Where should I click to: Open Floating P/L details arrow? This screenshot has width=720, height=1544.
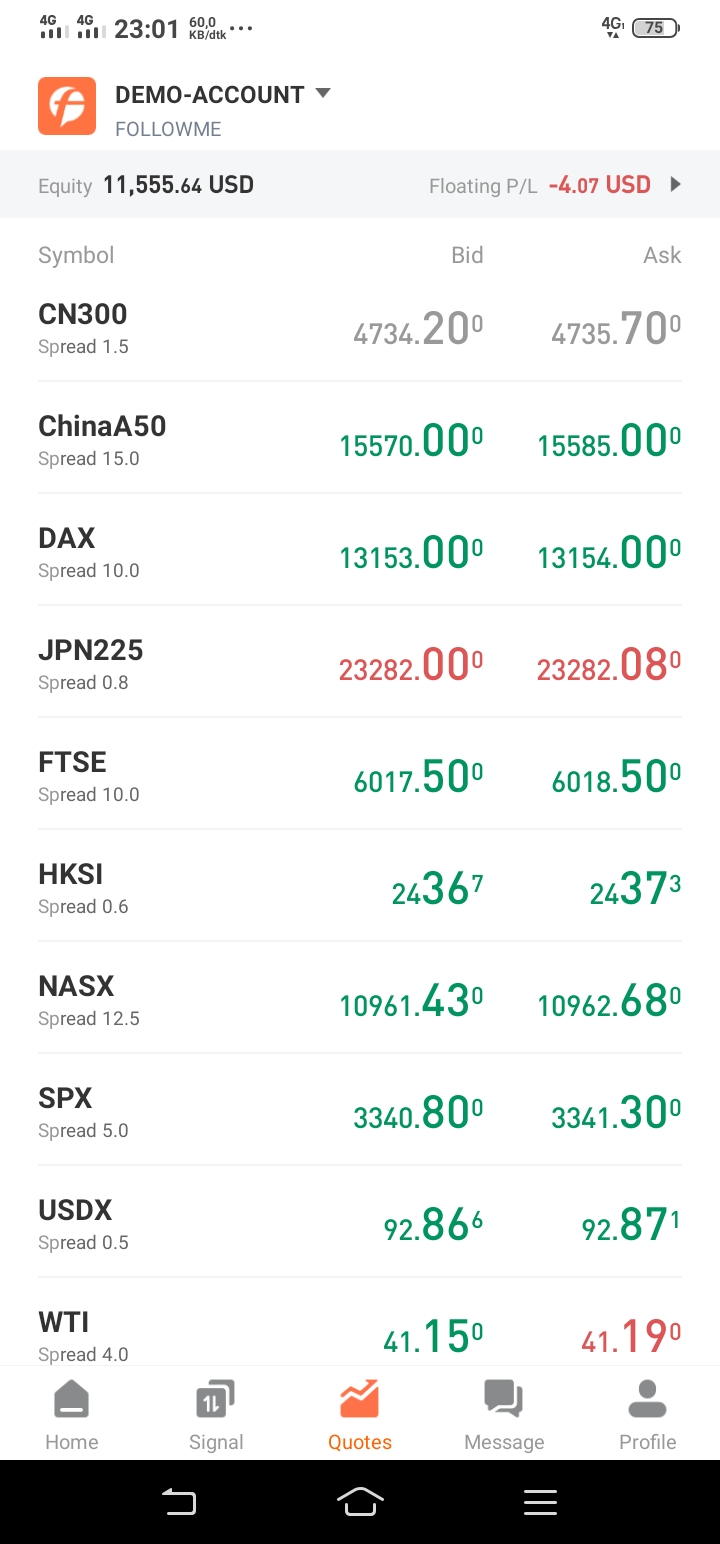tap(676, 184)
